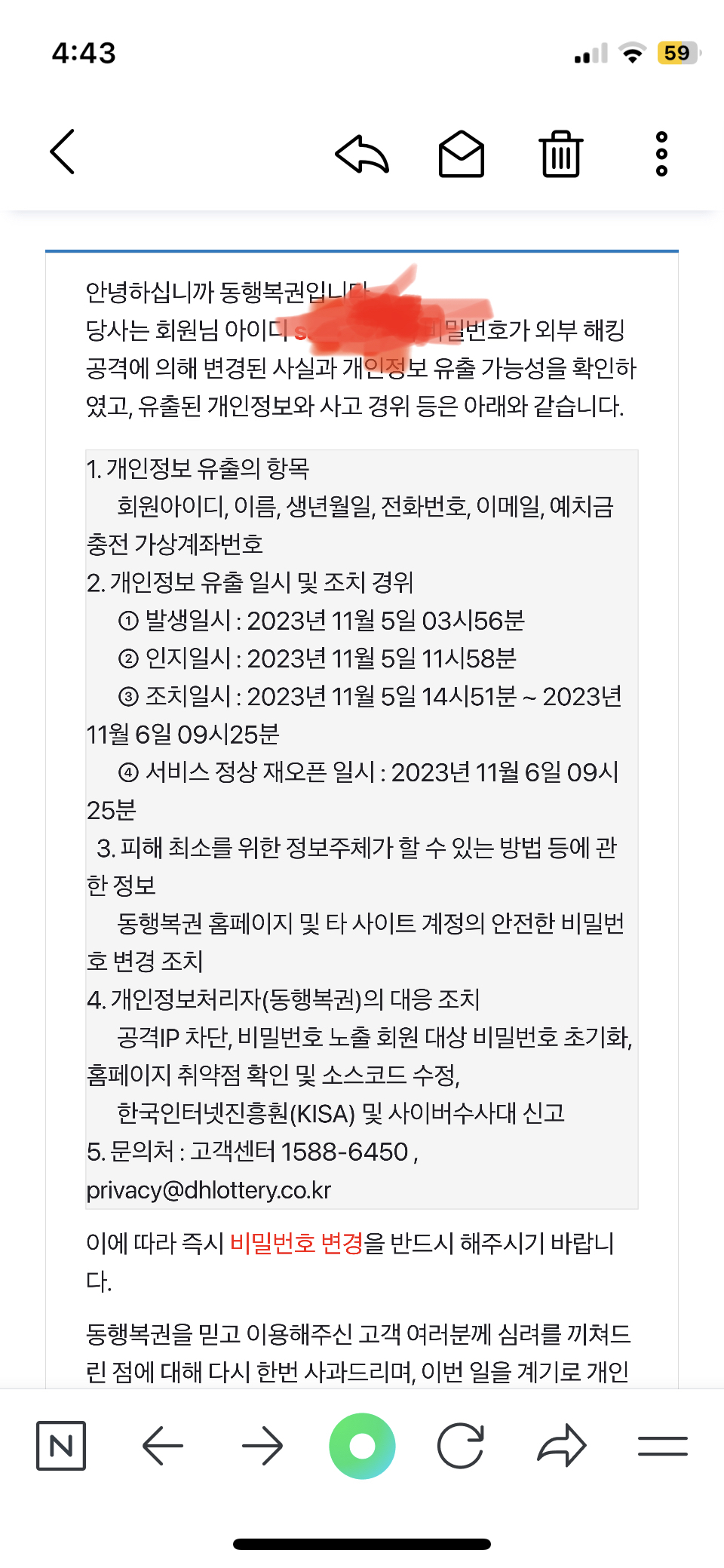Tap the green circle button
Image resolution: width=724 pixels, height=1568 pixels.
coord(362,1445)
